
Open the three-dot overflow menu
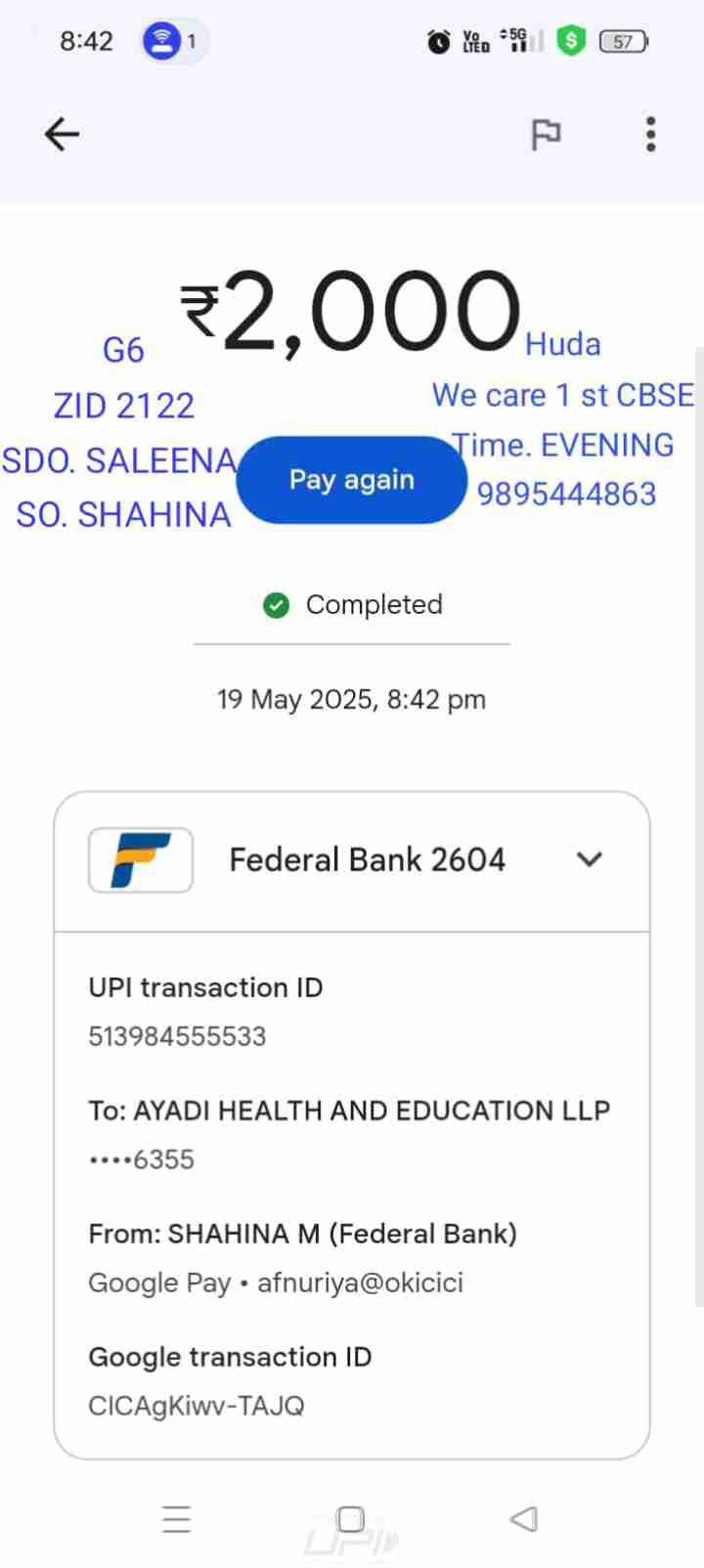click(651, 134)
